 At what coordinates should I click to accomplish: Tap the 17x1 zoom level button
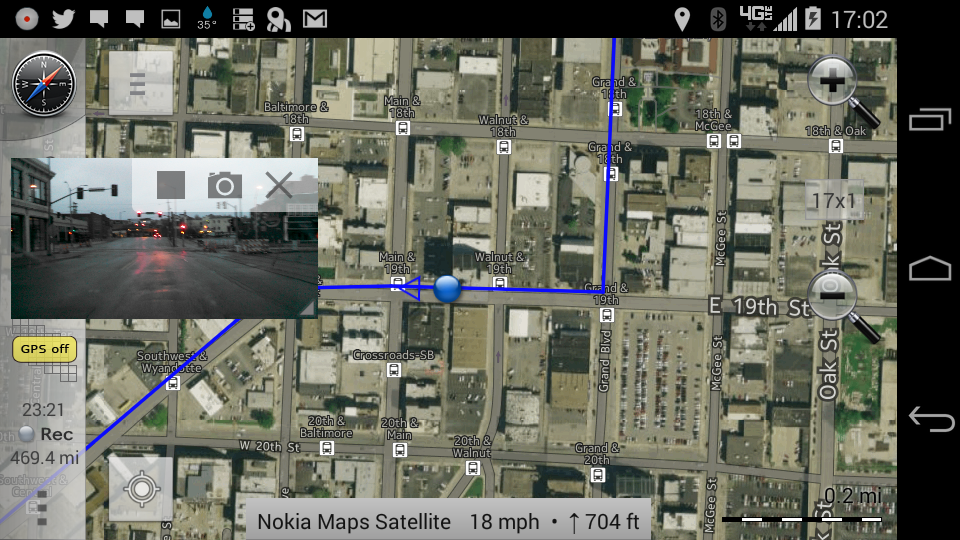(834, 201)
